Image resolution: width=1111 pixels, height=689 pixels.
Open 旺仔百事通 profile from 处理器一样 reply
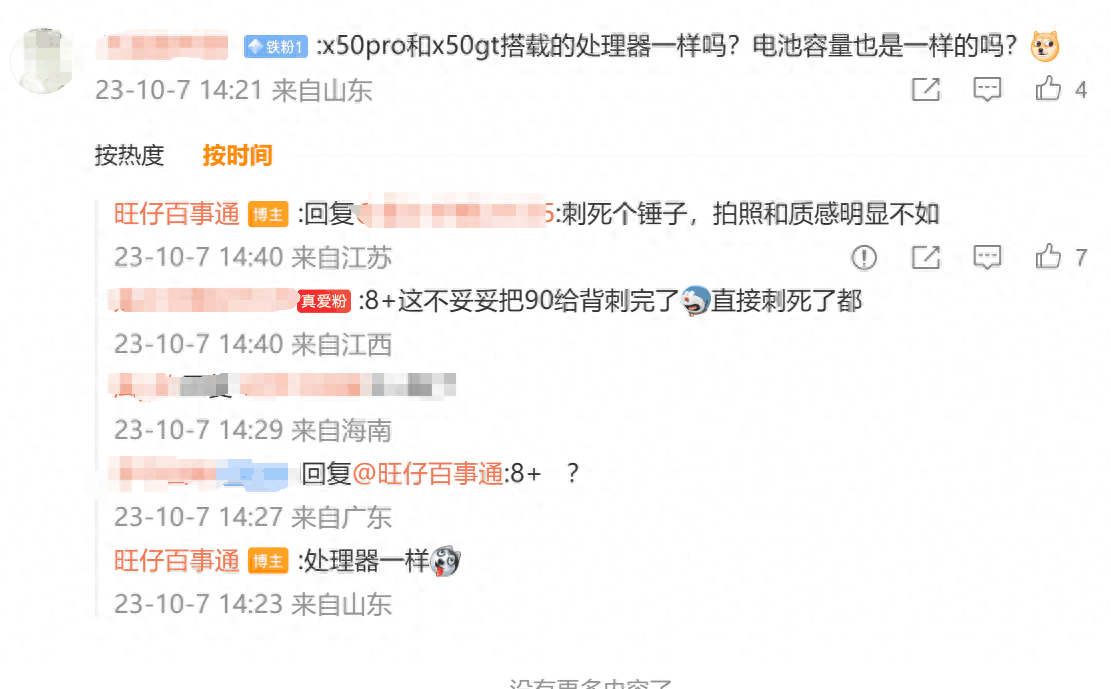(x=177, y=561)
